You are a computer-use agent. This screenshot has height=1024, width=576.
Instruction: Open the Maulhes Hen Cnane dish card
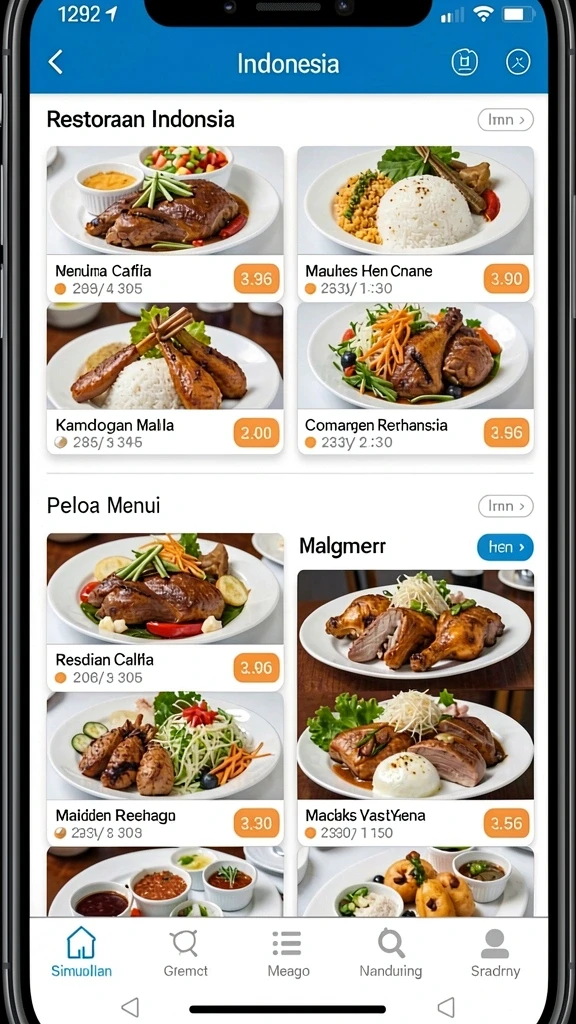(415, 223)
